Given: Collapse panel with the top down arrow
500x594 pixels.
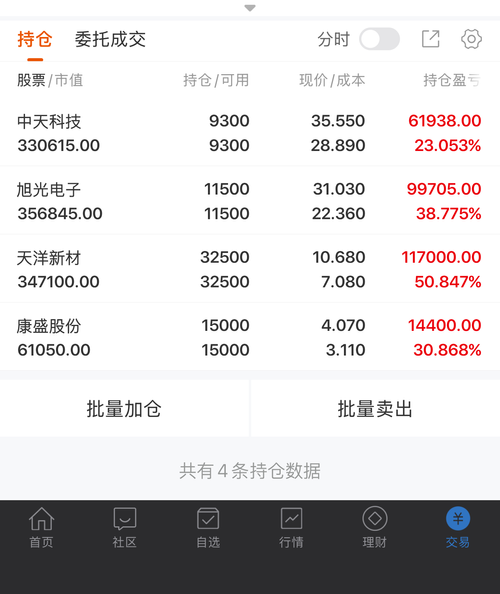Looking at the screenshot, I should tap(250, 8).
